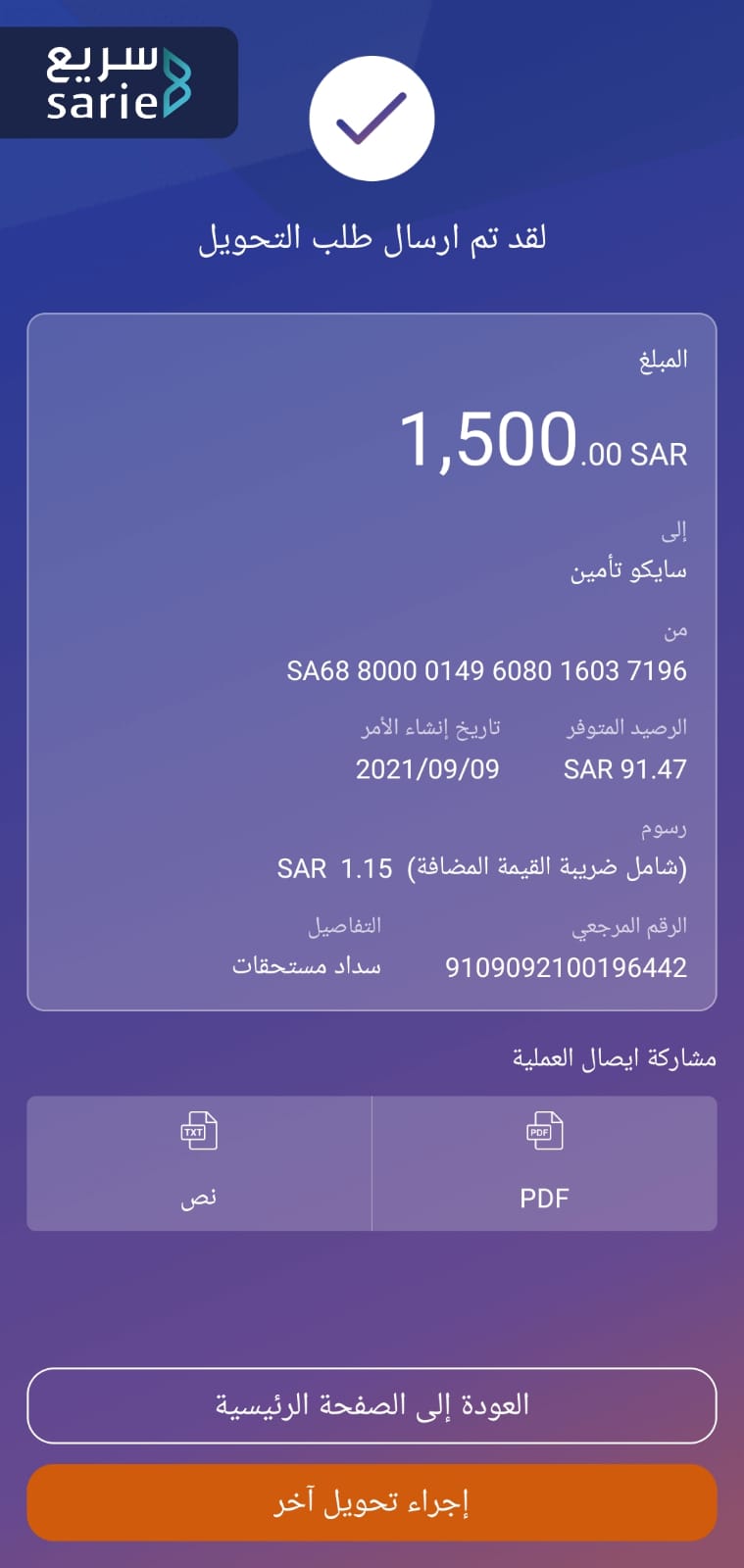Share the receipt as PDF
Screen dimensions: 744x1568
(x=544, y=1163)
